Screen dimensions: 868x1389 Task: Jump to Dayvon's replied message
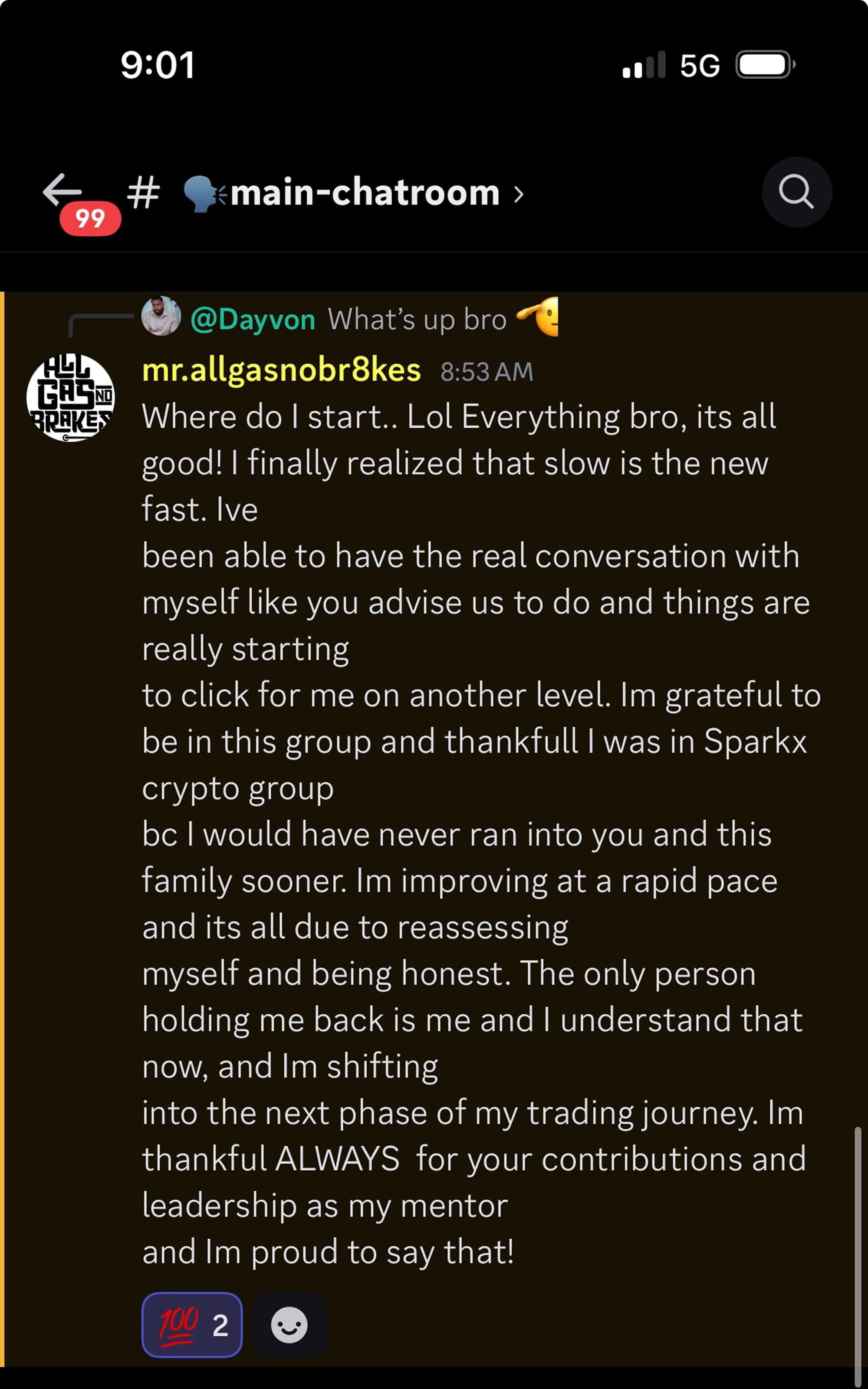[x=373, y=319]
